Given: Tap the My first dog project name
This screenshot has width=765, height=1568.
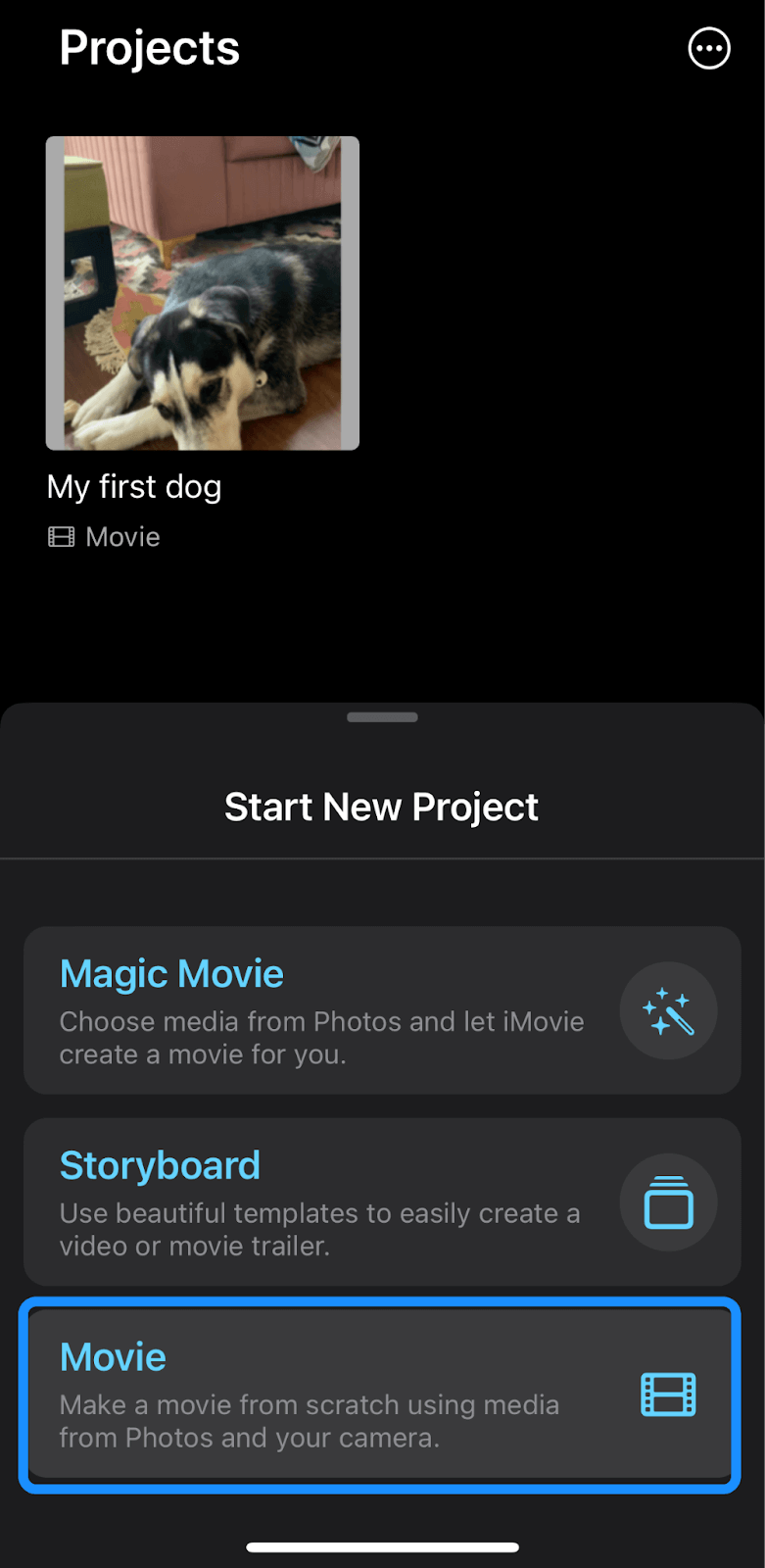Looking at the screenshot, I should pyautogui.click(x=133, y=486).
